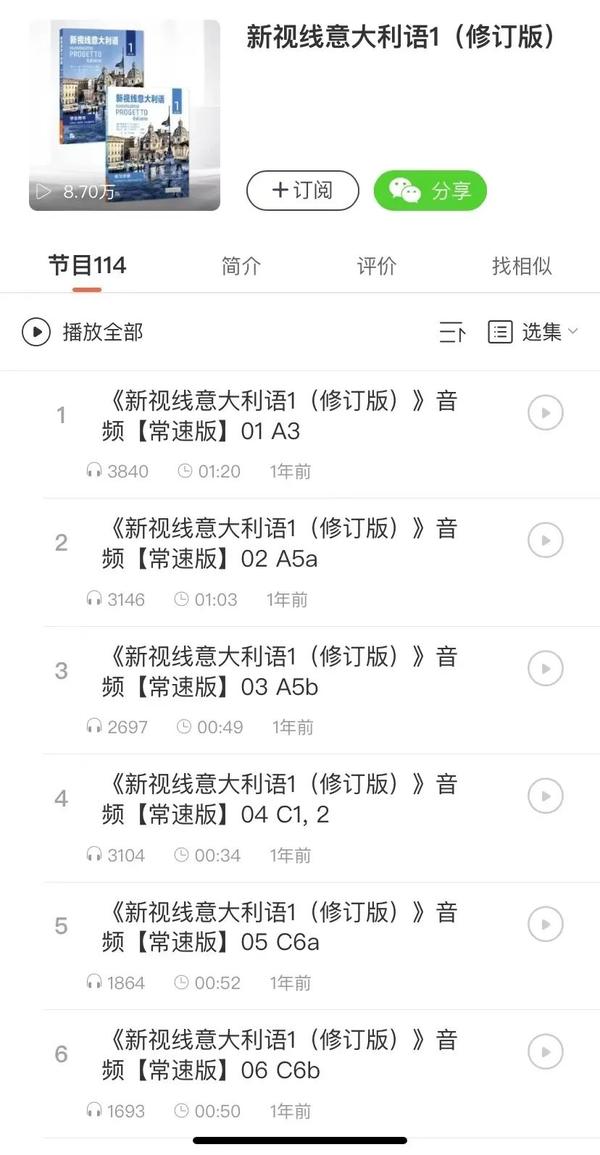Toggle the episode sort order icon
The image size is (600, 1155).
point(452,333)
